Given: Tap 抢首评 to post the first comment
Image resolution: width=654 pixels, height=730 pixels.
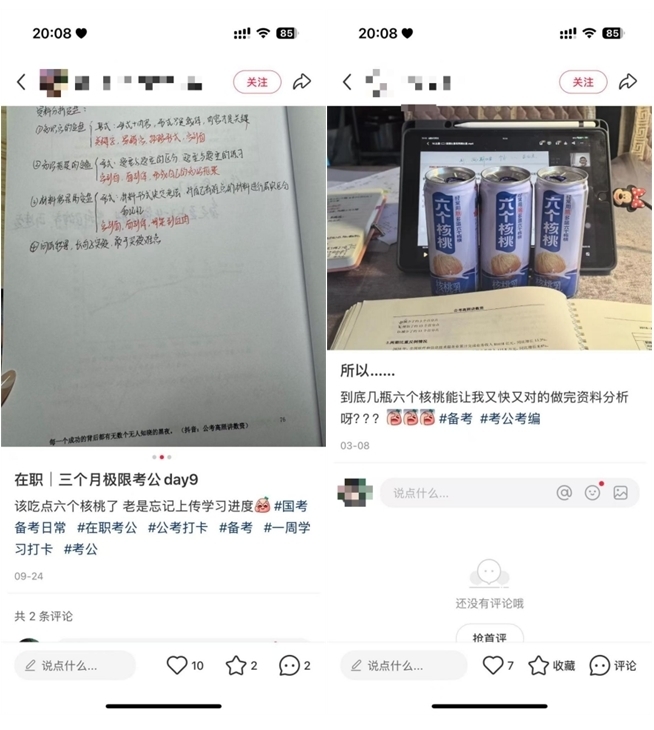Looking at the screenshot, I should pos(489,637).
